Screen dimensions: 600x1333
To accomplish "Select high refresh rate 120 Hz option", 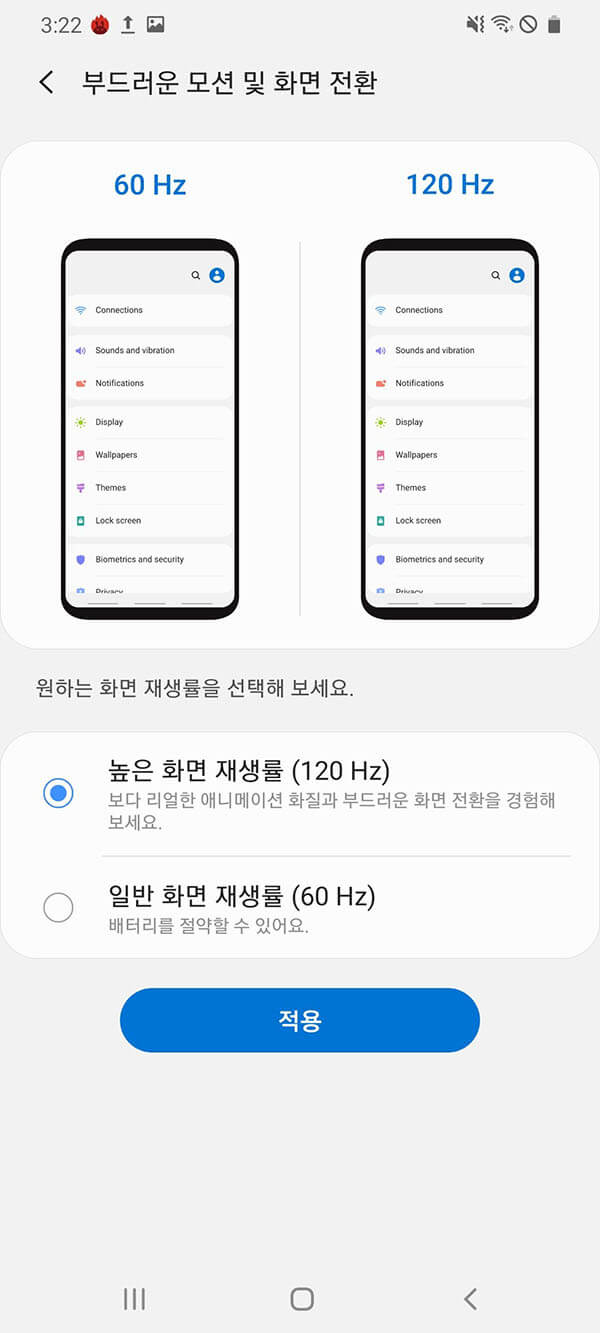I will coord(59,794).
